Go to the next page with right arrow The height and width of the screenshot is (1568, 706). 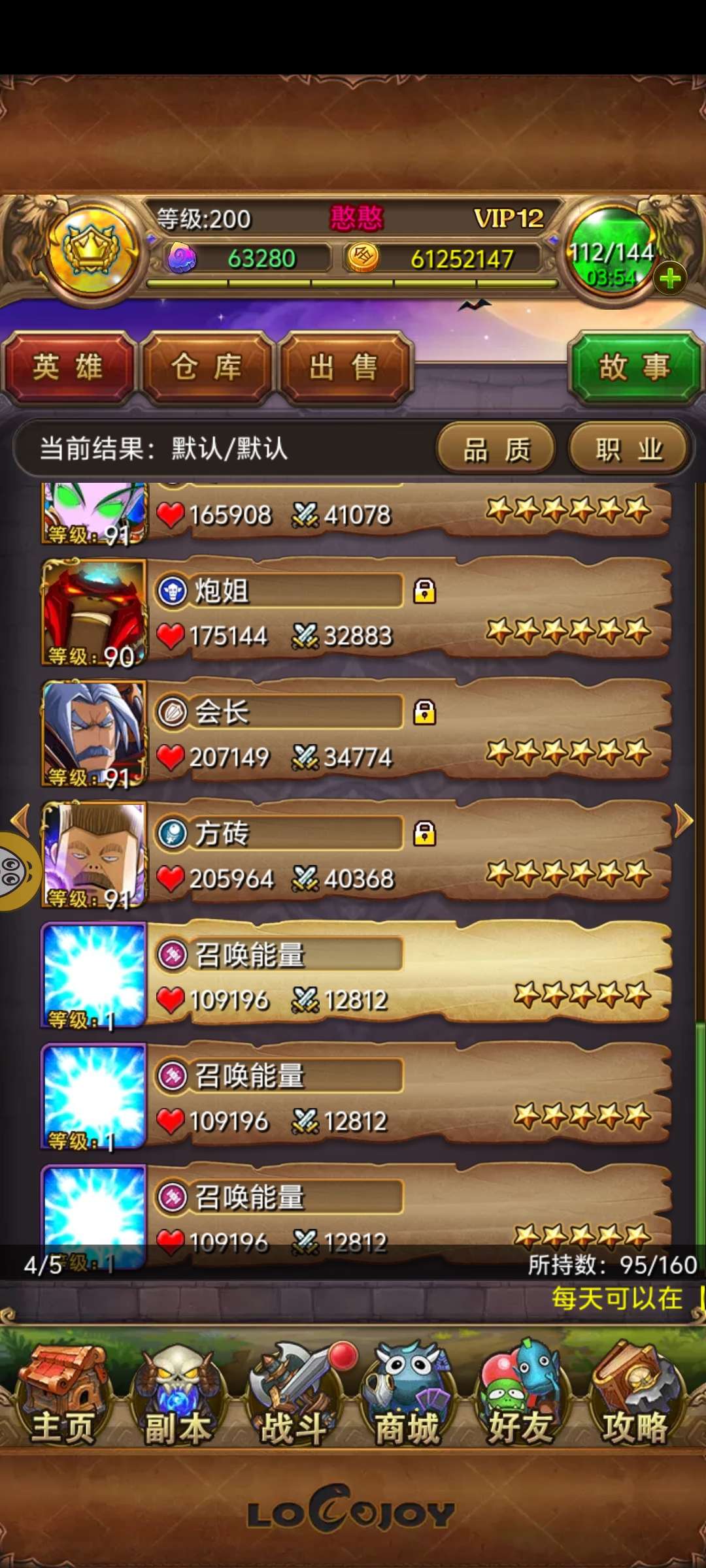[683, 821]
